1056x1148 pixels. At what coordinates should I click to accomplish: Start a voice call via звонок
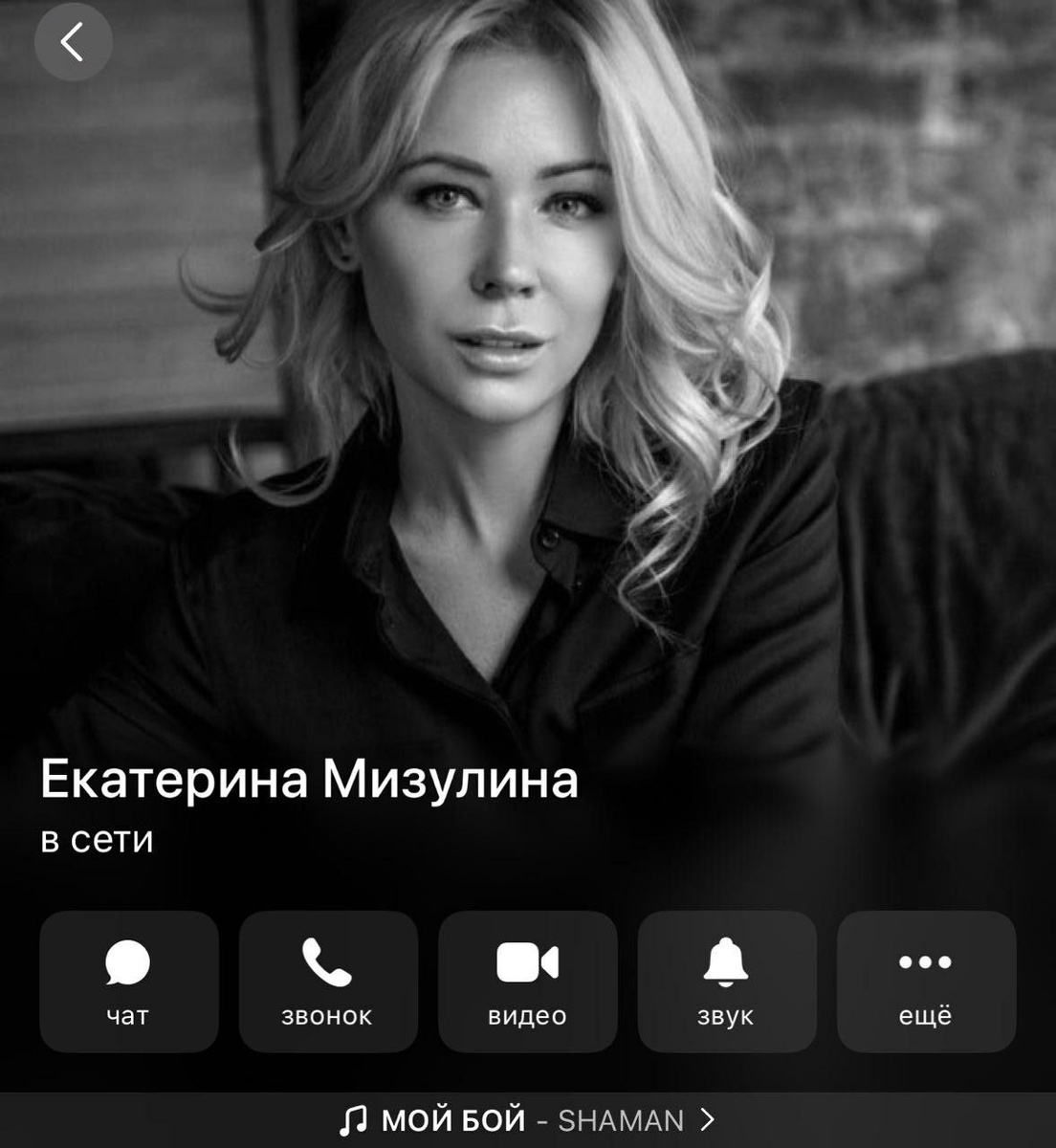point(328,982)
